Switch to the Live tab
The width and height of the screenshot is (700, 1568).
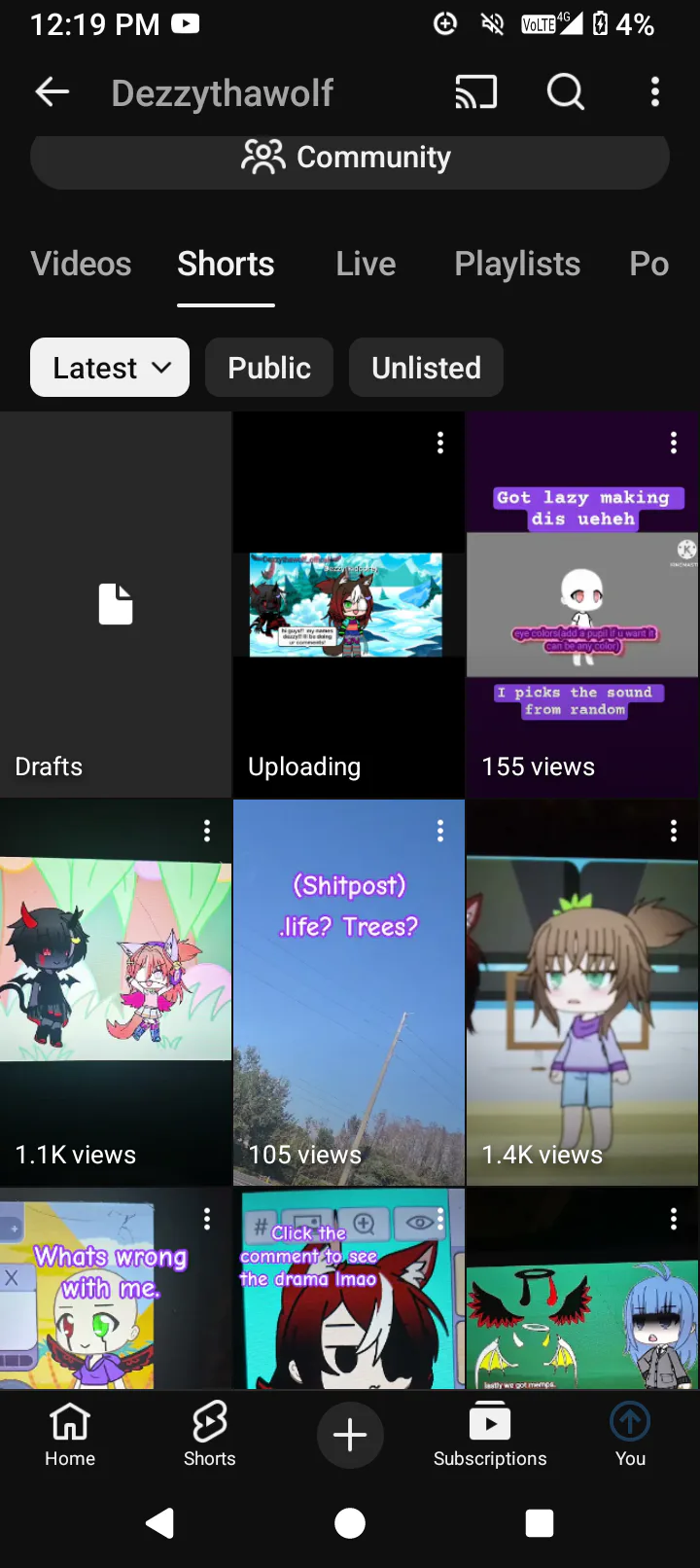366,264
